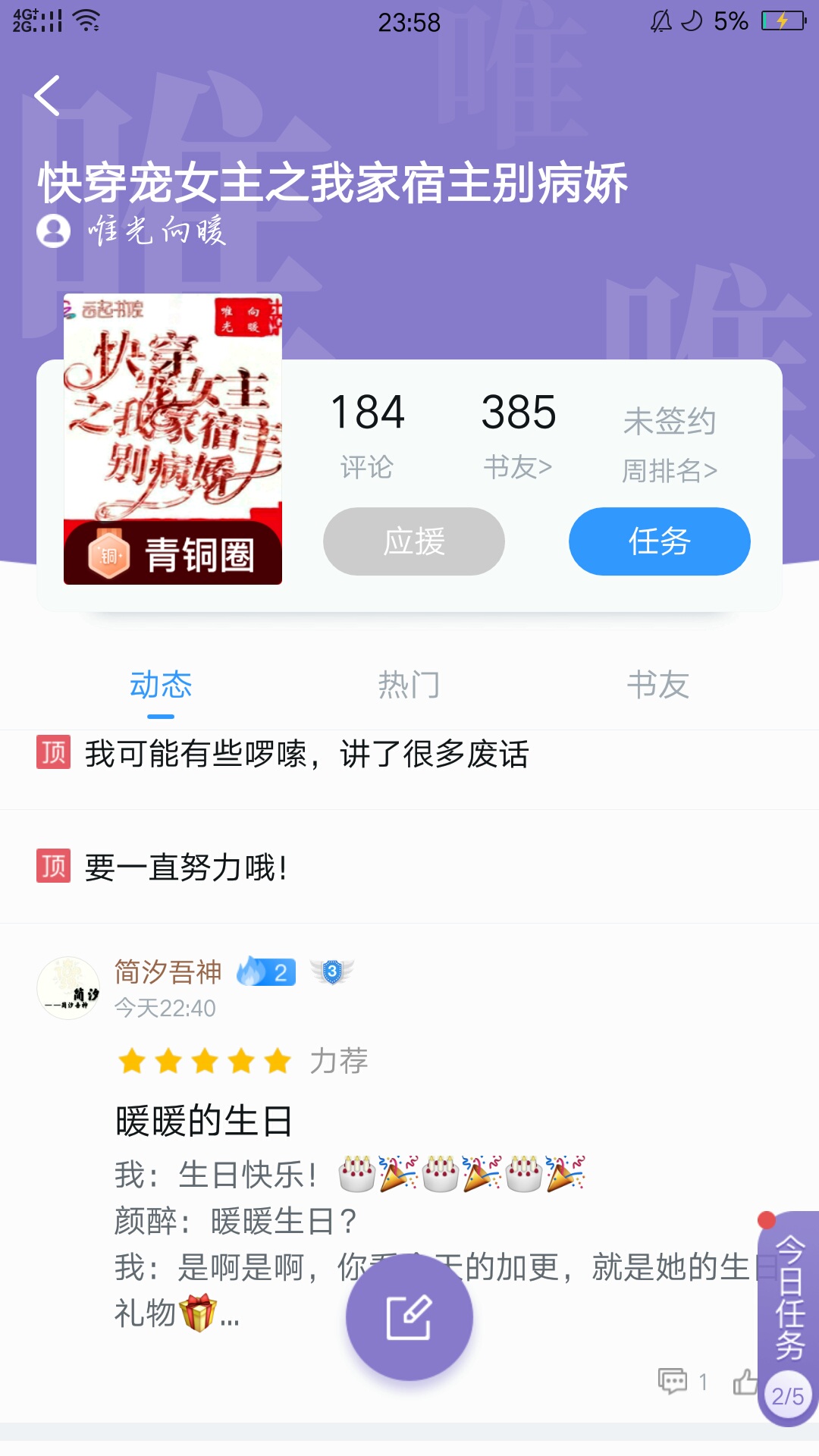The width and height of the screenshot is (819, 1456).
Task: Open author 唯光向暖's profile
Action: [132, 231]
